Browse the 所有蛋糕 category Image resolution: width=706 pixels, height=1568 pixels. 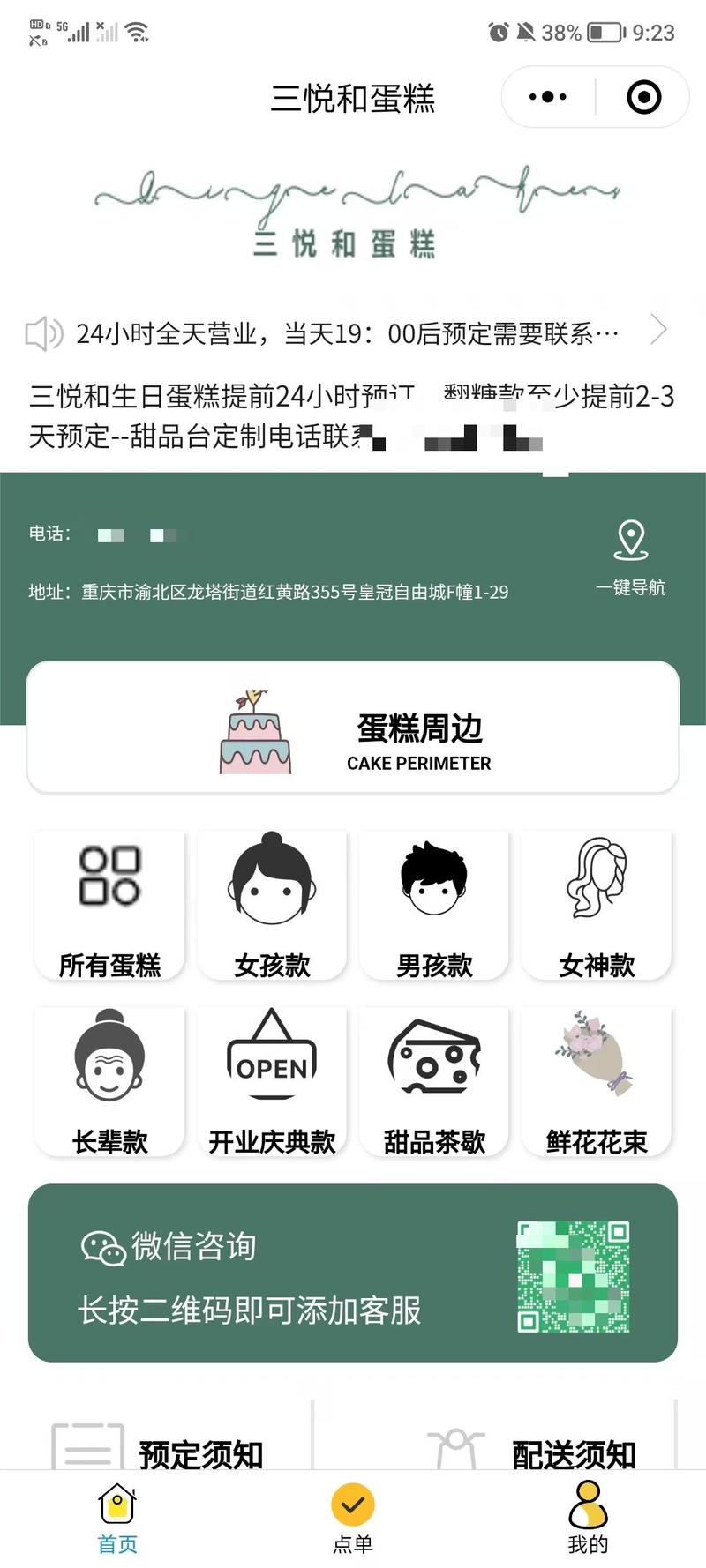(x=109, y=906)
